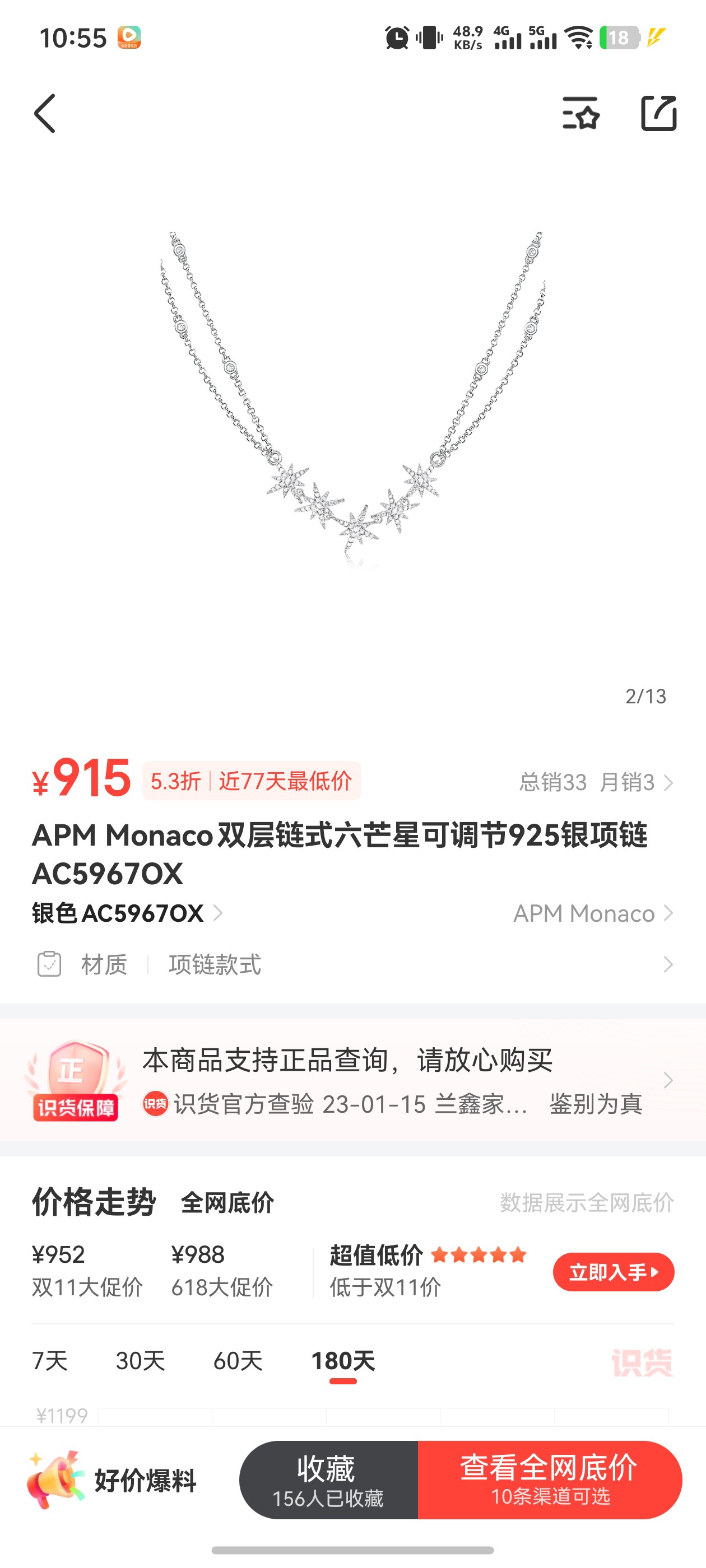Image resolution: width=706 pixels, height=1568 pixels.
Task: View sales details 总销33 月销3
Action: [x=595, y=782]
